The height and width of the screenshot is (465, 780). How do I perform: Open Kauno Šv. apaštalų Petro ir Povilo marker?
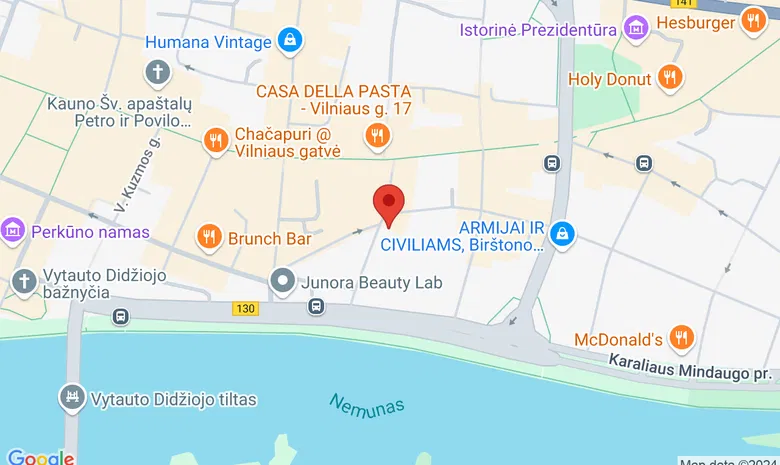point(157,72)
